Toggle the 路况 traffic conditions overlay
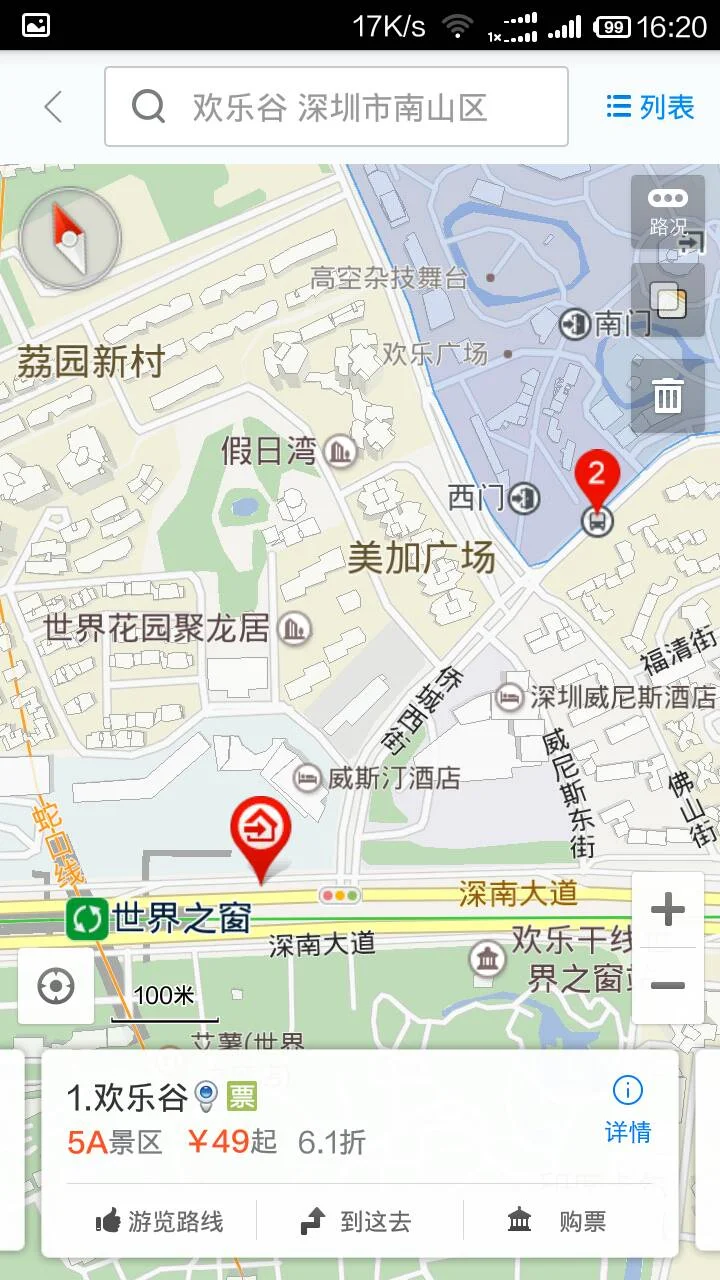720x1280 pixels. tap(667, 212)
